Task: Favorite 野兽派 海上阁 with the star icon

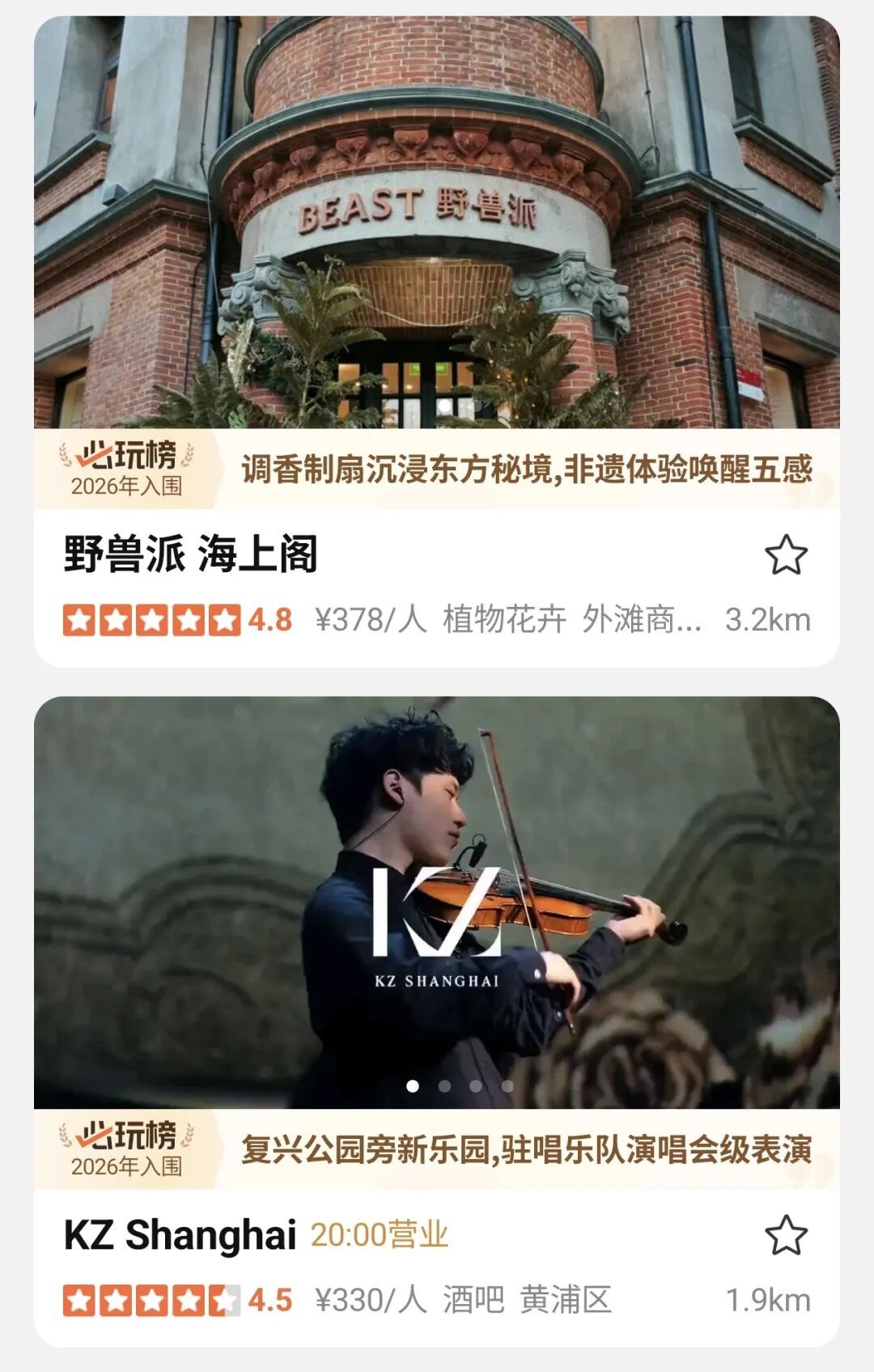Action: point(786,555)
